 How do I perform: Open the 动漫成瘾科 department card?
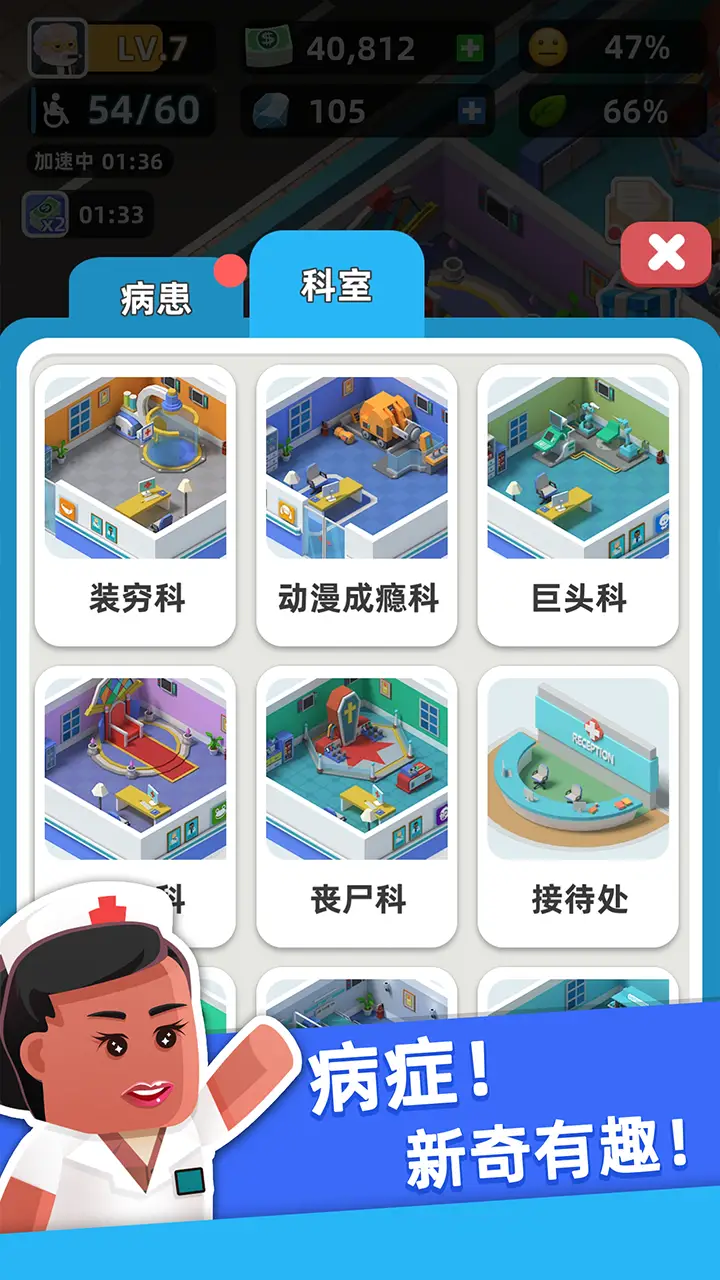tap(358, 500)
